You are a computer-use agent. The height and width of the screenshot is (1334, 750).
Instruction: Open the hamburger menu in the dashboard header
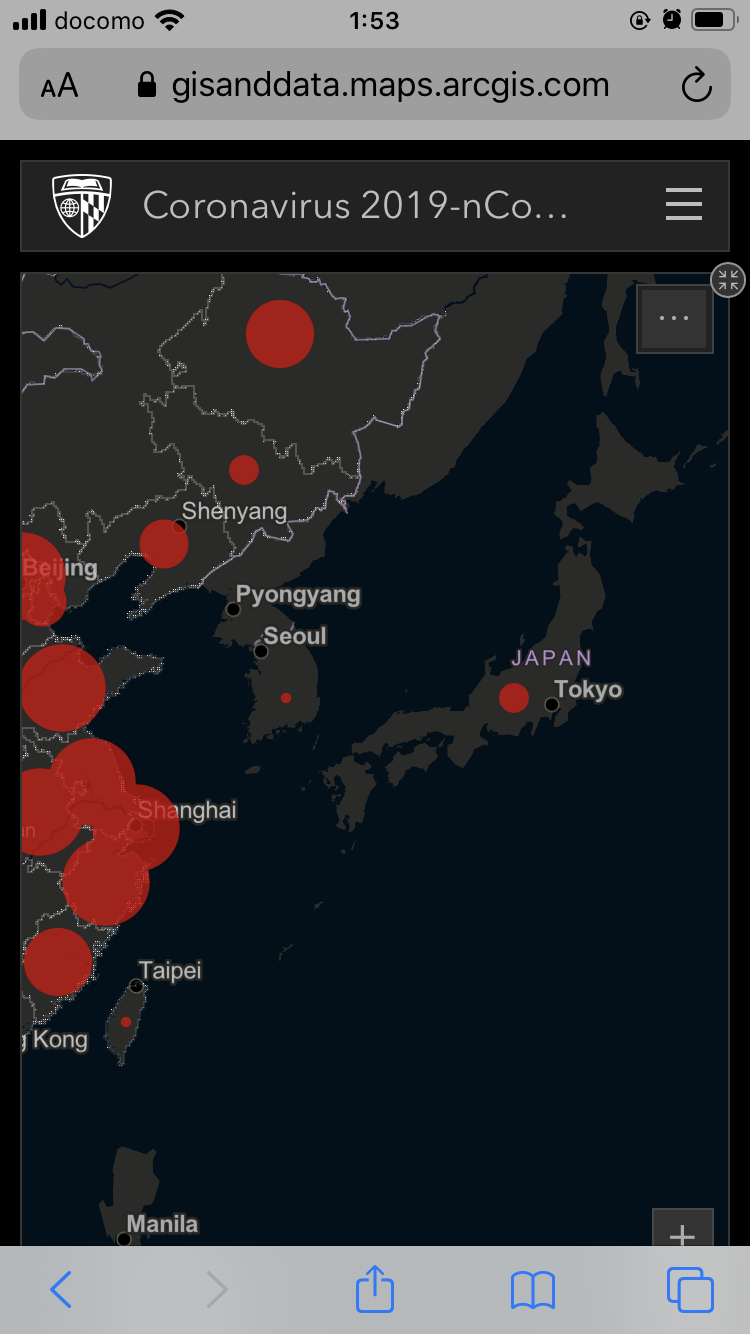(x=684, y=205)
